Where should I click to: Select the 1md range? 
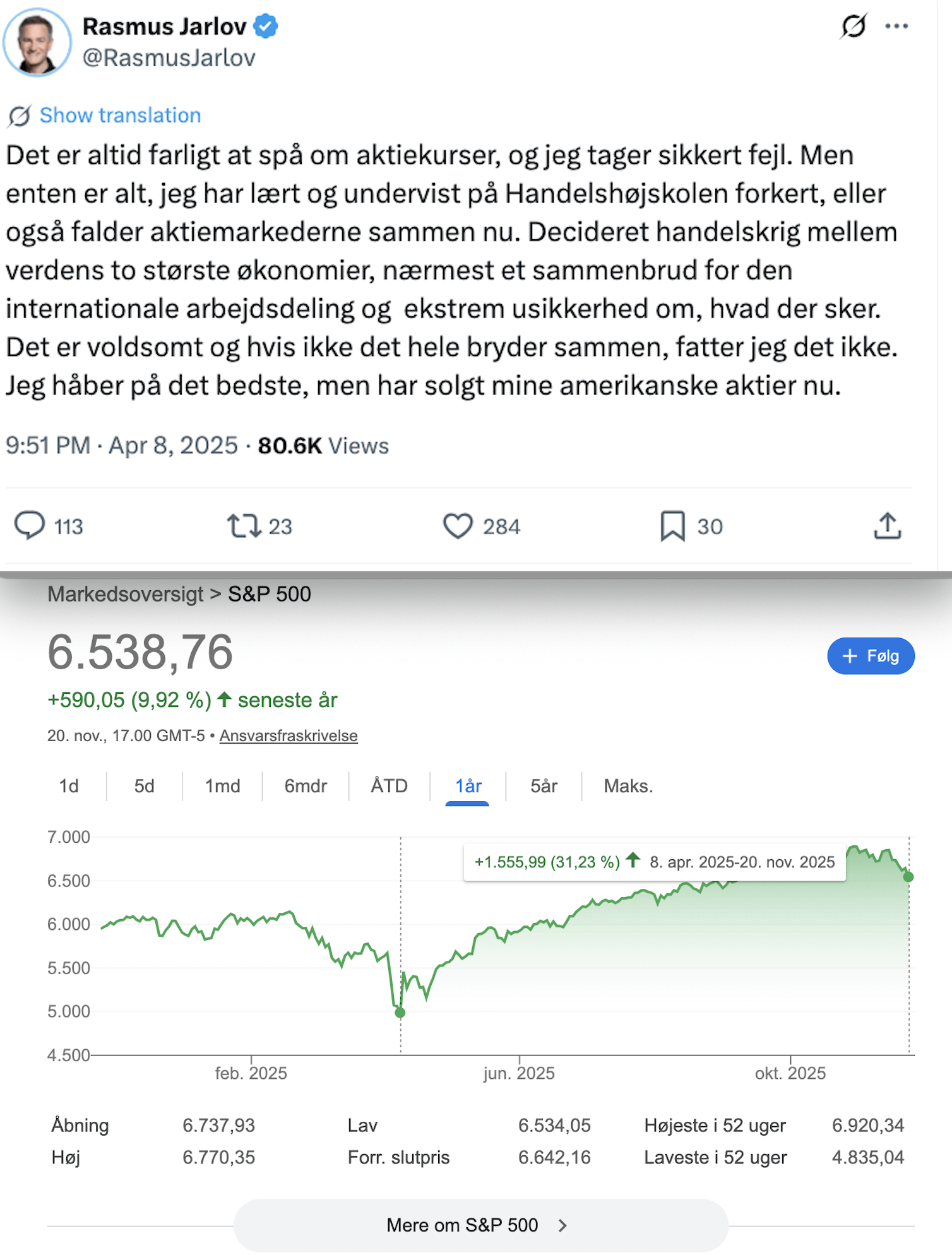222,786
